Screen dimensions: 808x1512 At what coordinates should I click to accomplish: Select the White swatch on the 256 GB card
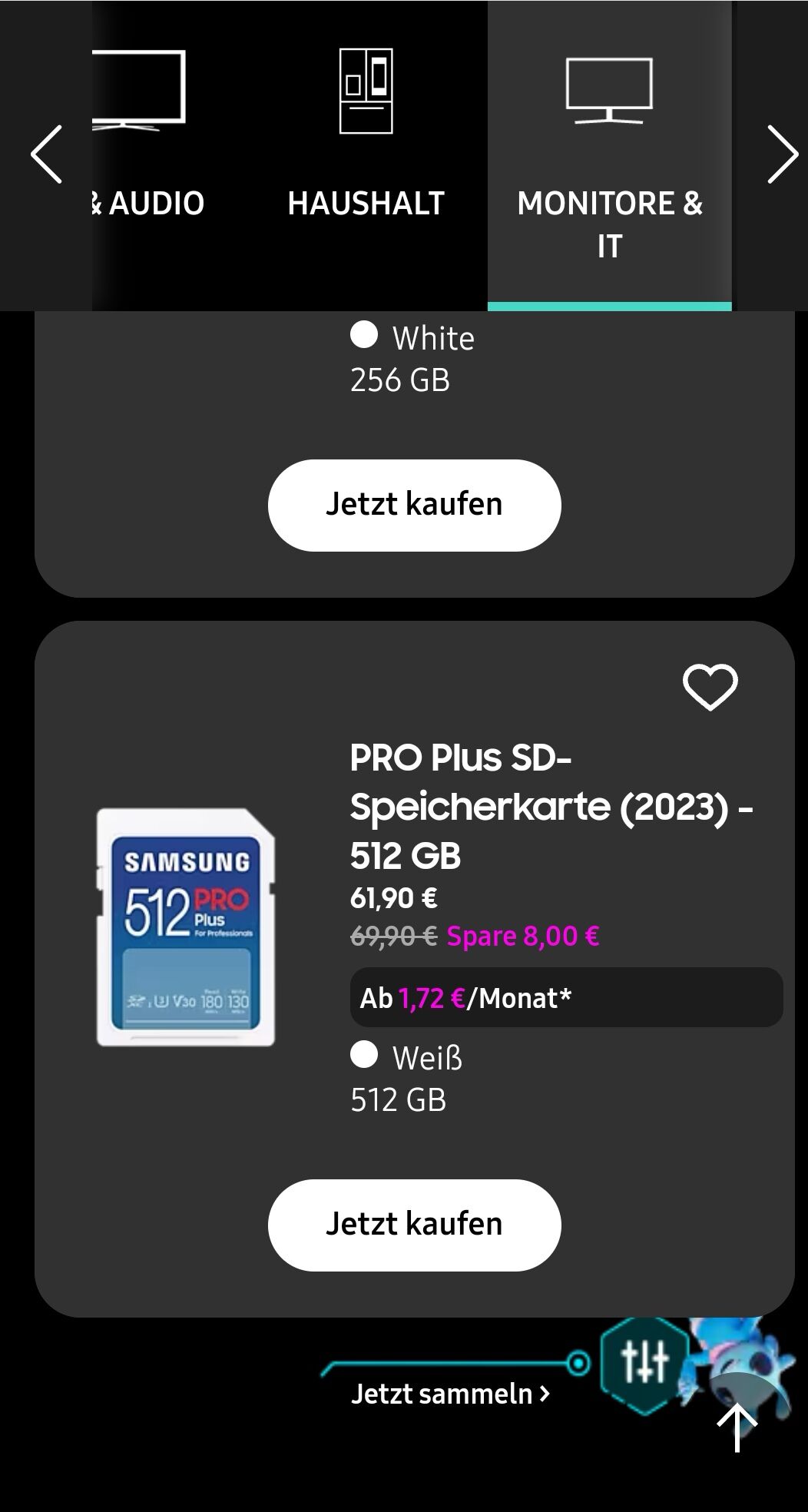[x=364, y=335]
